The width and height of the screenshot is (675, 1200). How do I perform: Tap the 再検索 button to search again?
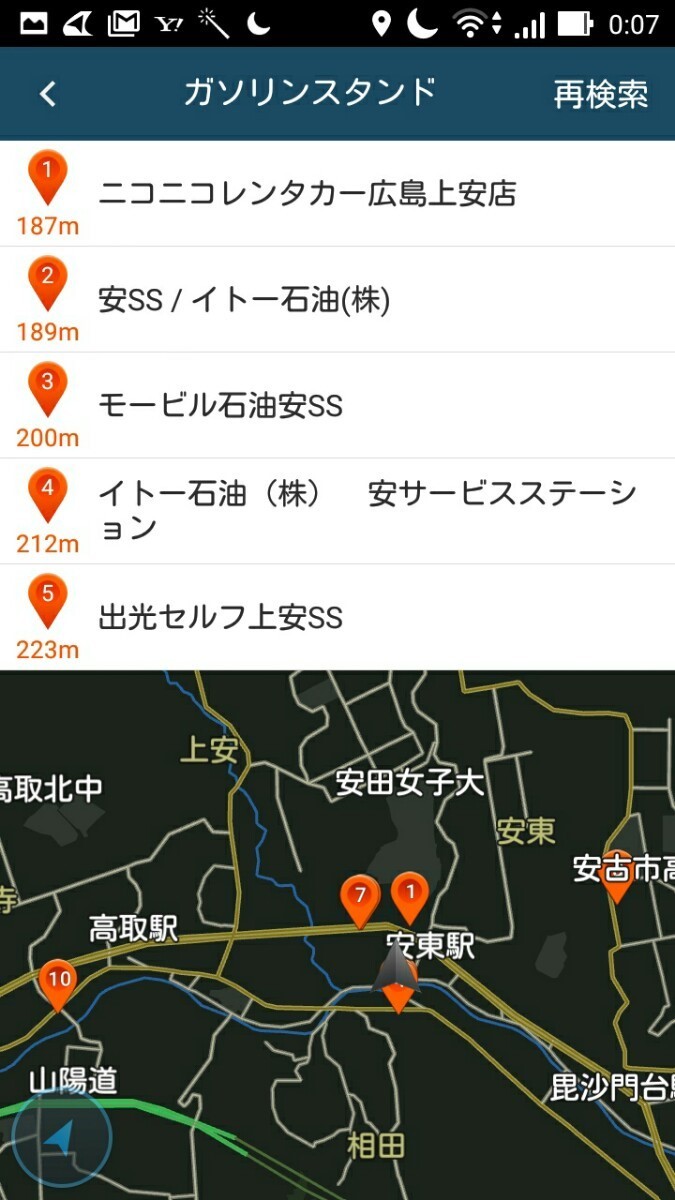[x=600, y=94]
